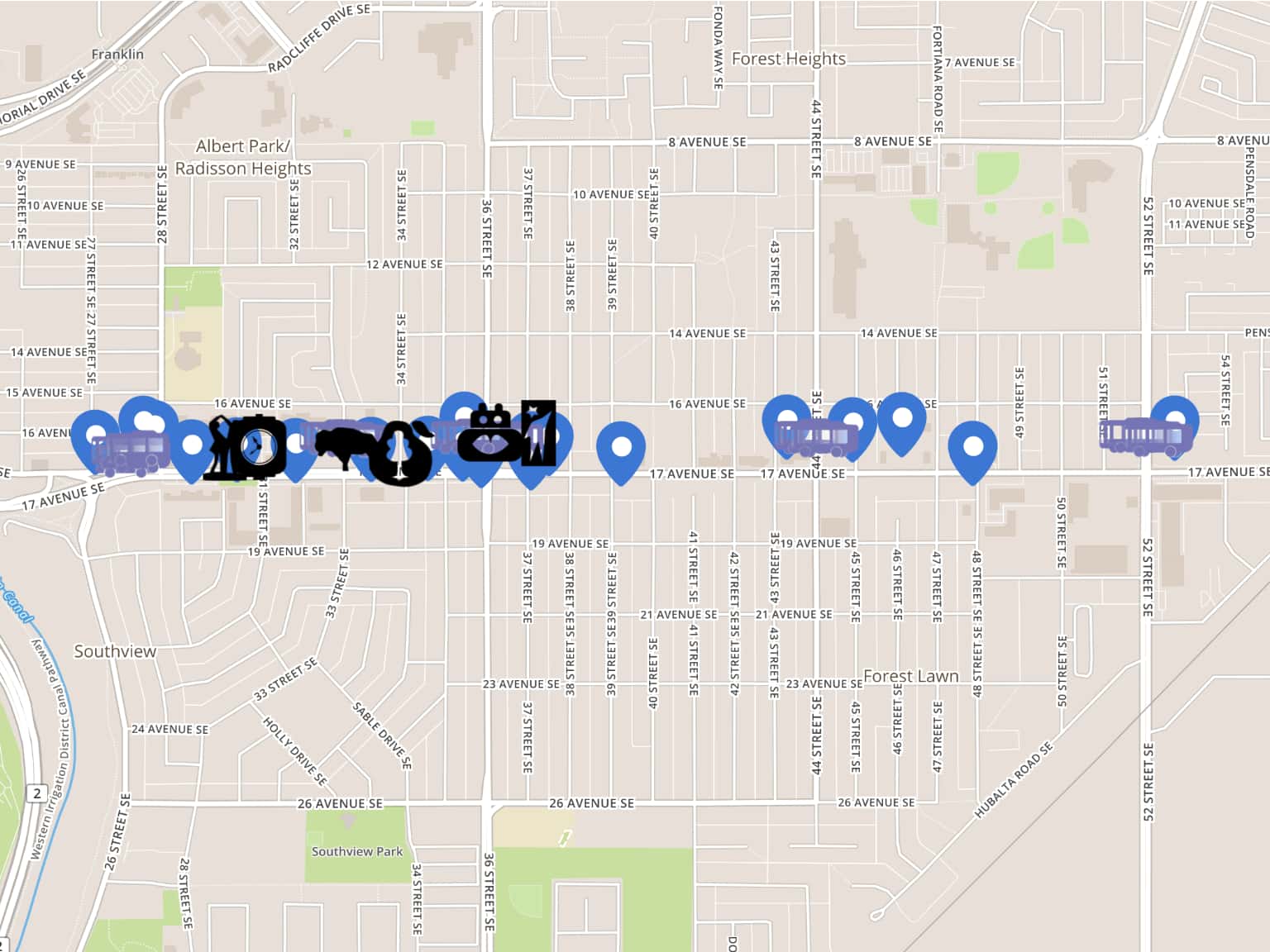Select the standing figure statue marker
Viewport: 1270px width, 952px height.
pyautogui.click(x=222, y=447)
